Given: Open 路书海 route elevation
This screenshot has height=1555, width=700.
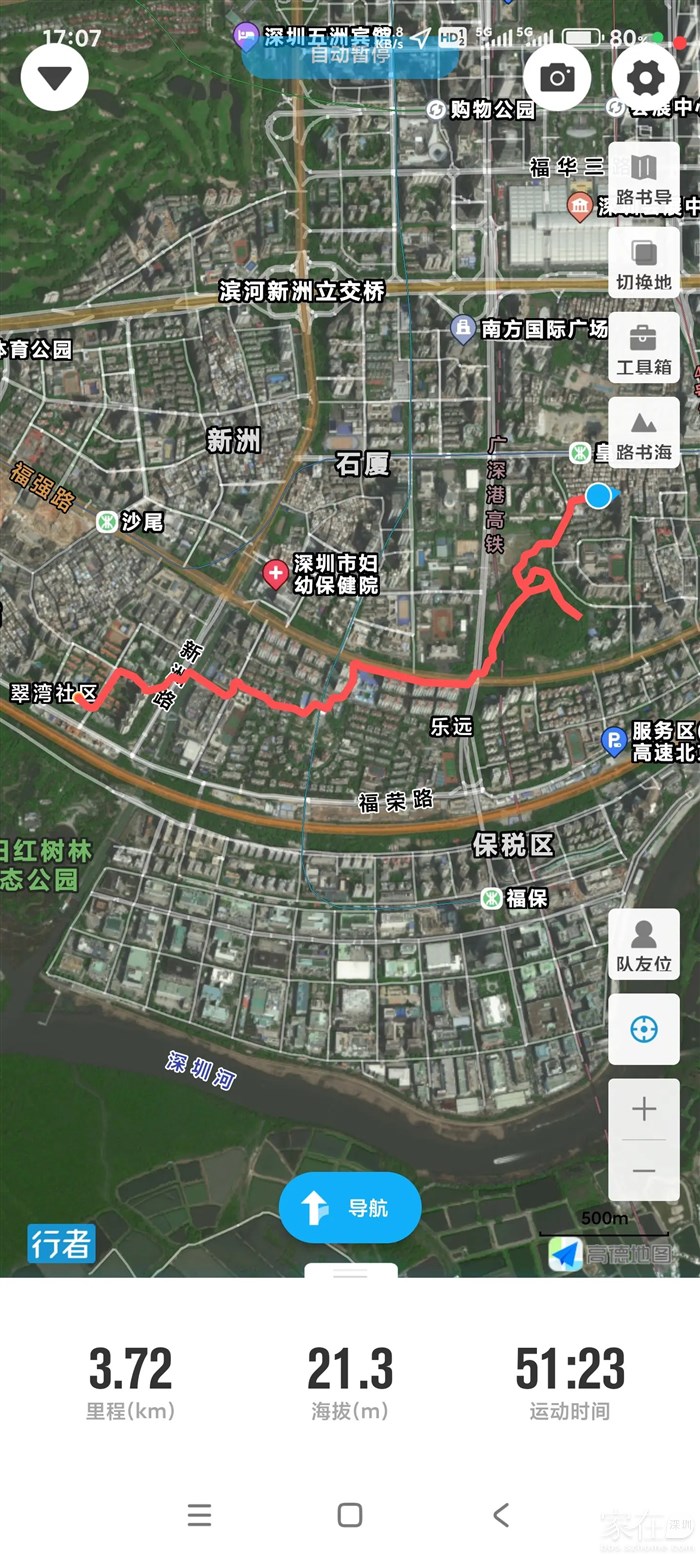Looking at the screenshot, I should (643, 432).
